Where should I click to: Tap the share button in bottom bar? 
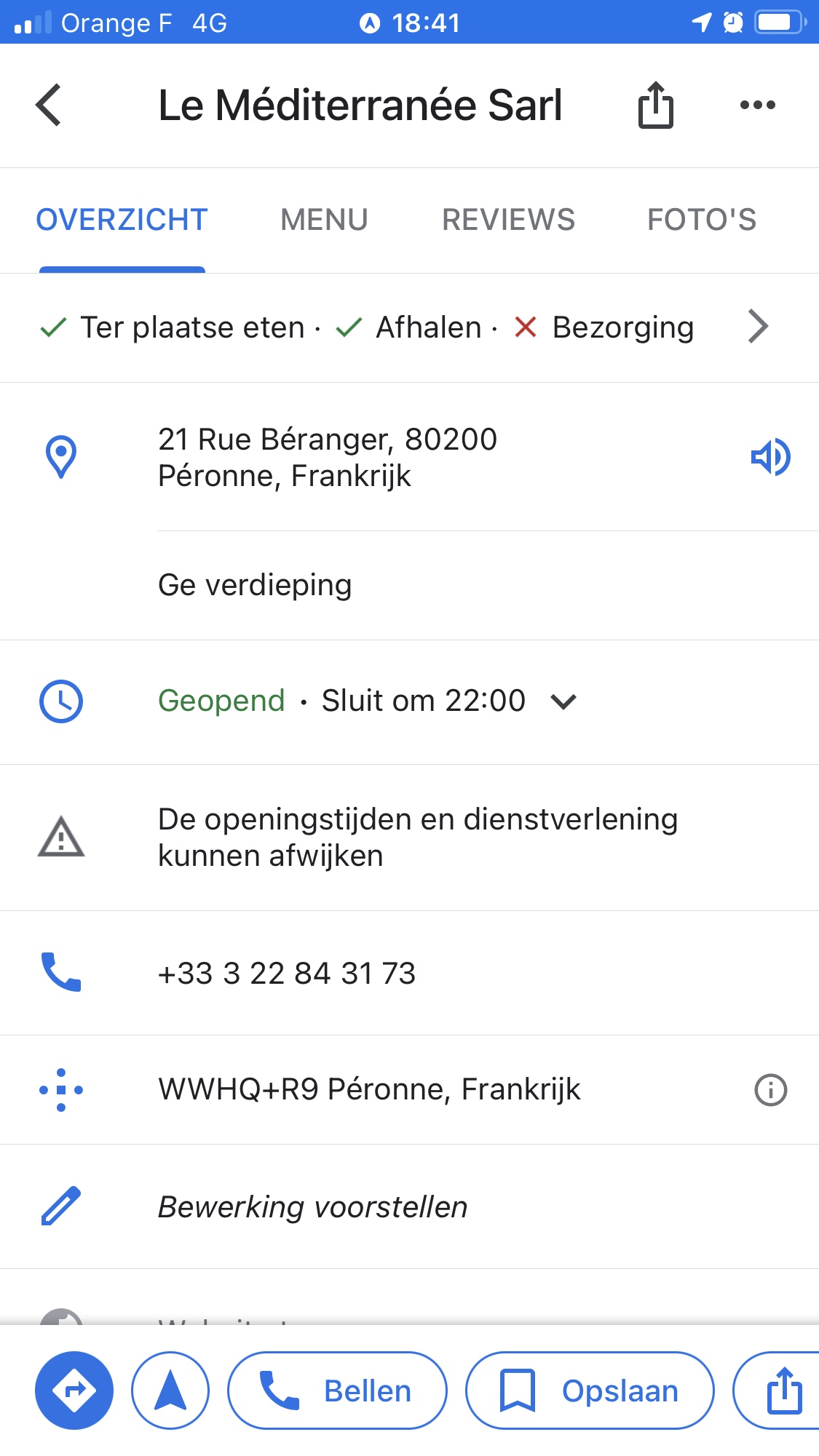coord(783,1391)
